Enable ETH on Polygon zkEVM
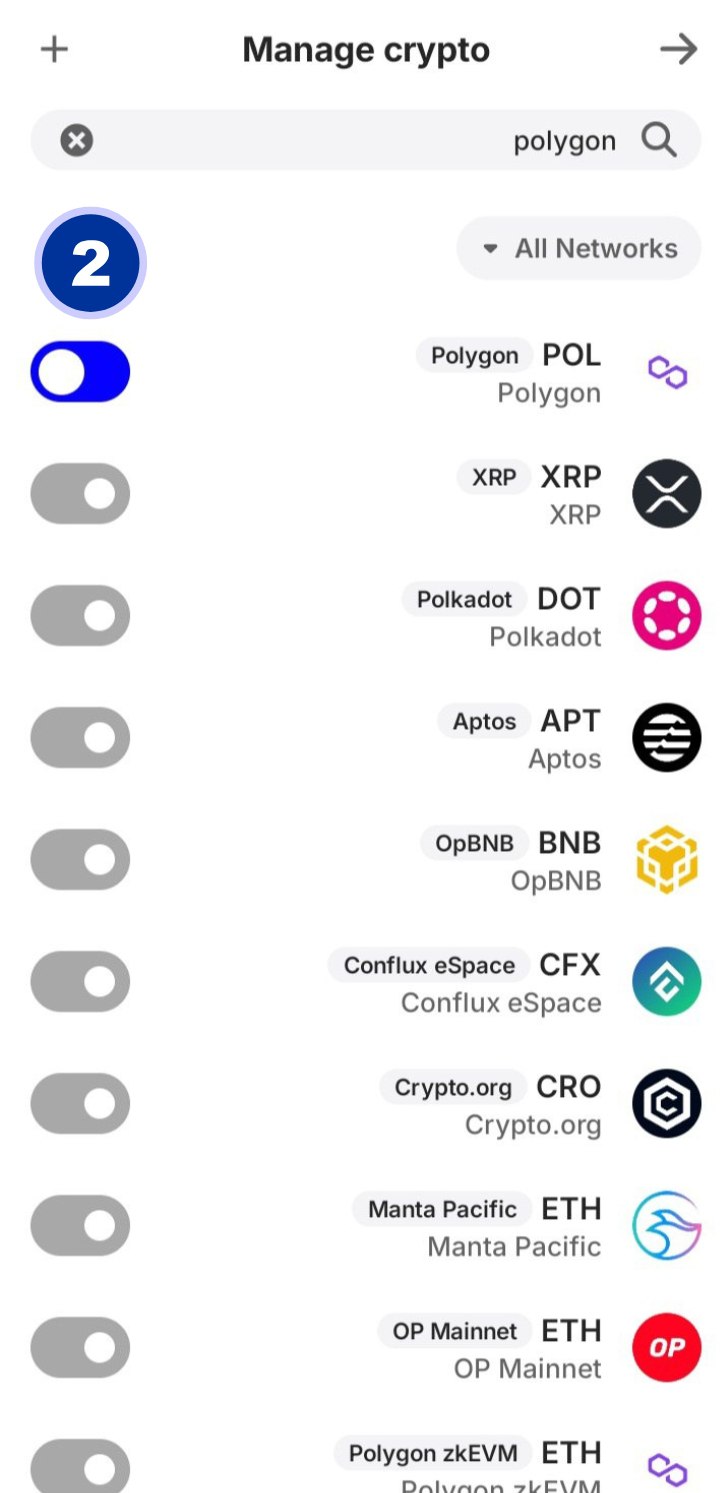The height and width of the screenshot is (1493, 720). (80, 1468)
